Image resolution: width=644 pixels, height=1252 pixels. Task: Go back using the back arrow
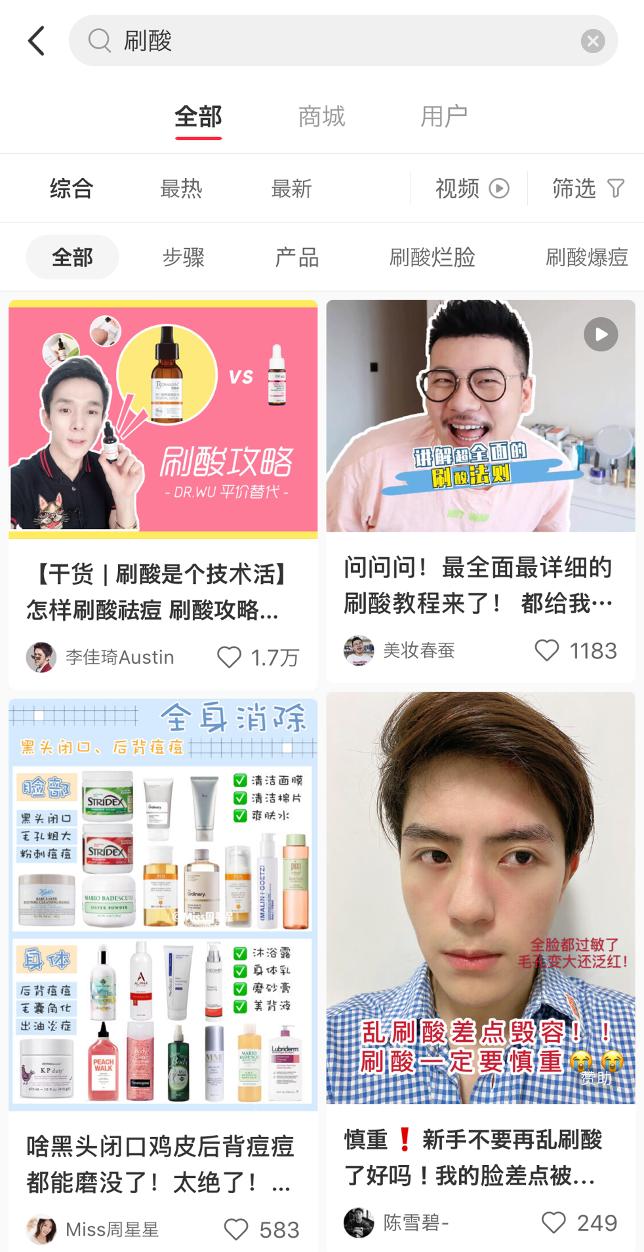coord(37,41)
